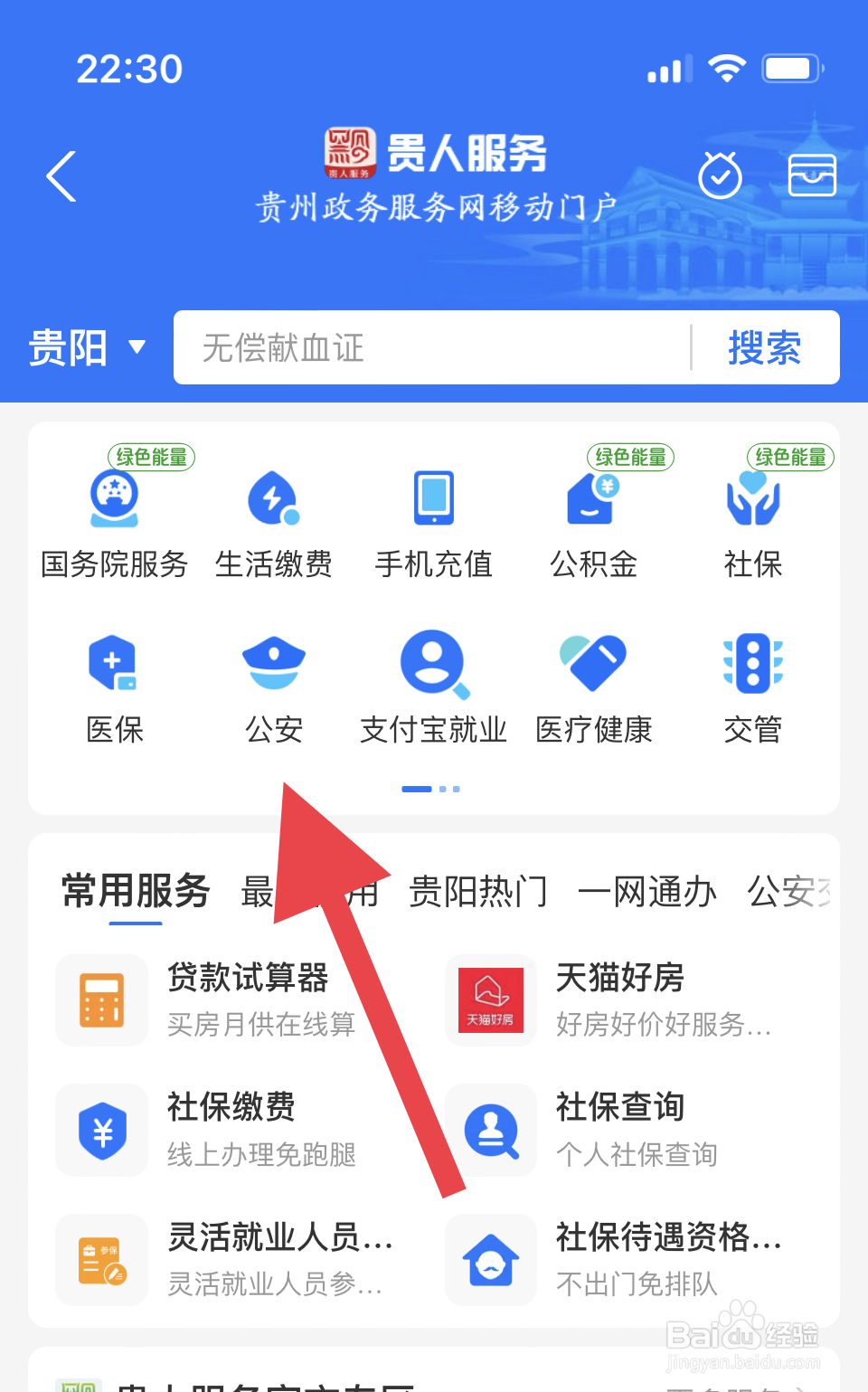This screenshot has height=1392, width=868.
Task: Switch to the 一网通办 tab
Action: coord(646,892)
